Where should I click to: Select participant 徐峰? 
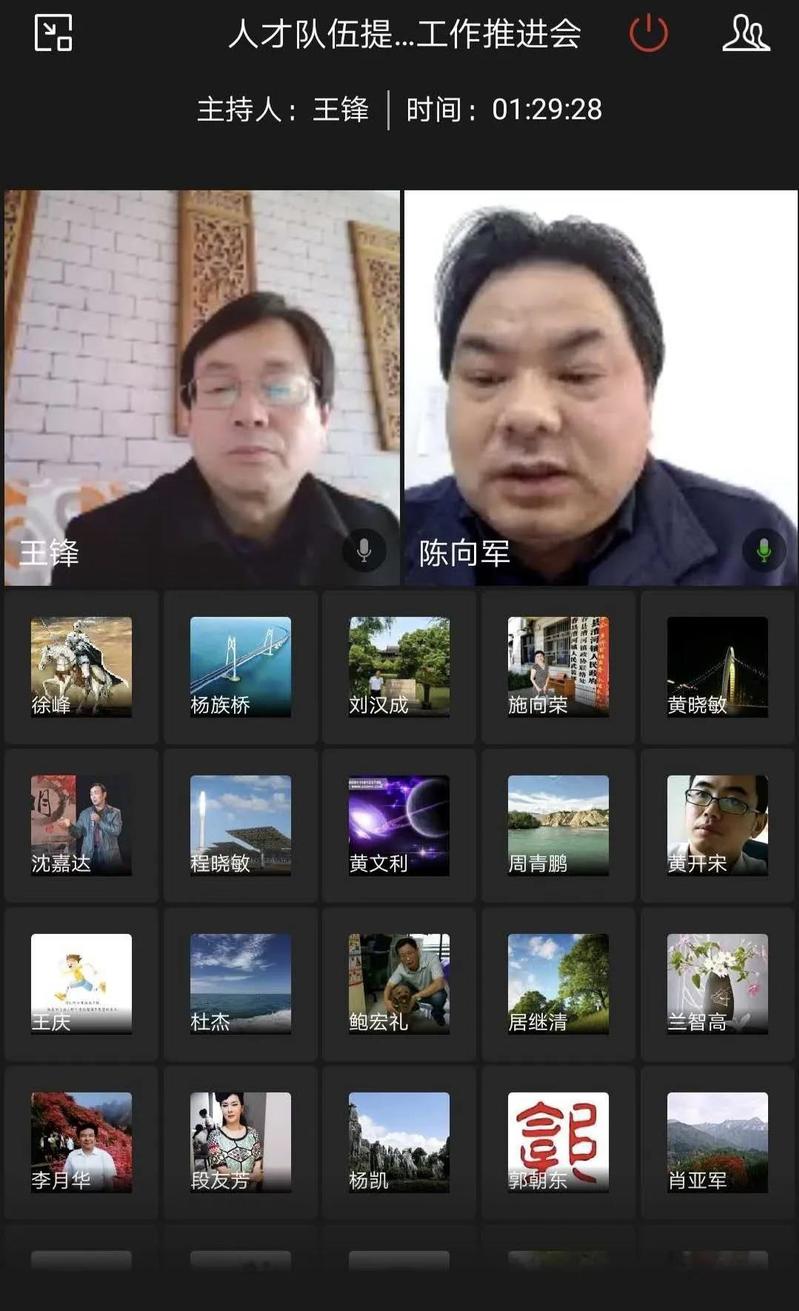point(81,667)
